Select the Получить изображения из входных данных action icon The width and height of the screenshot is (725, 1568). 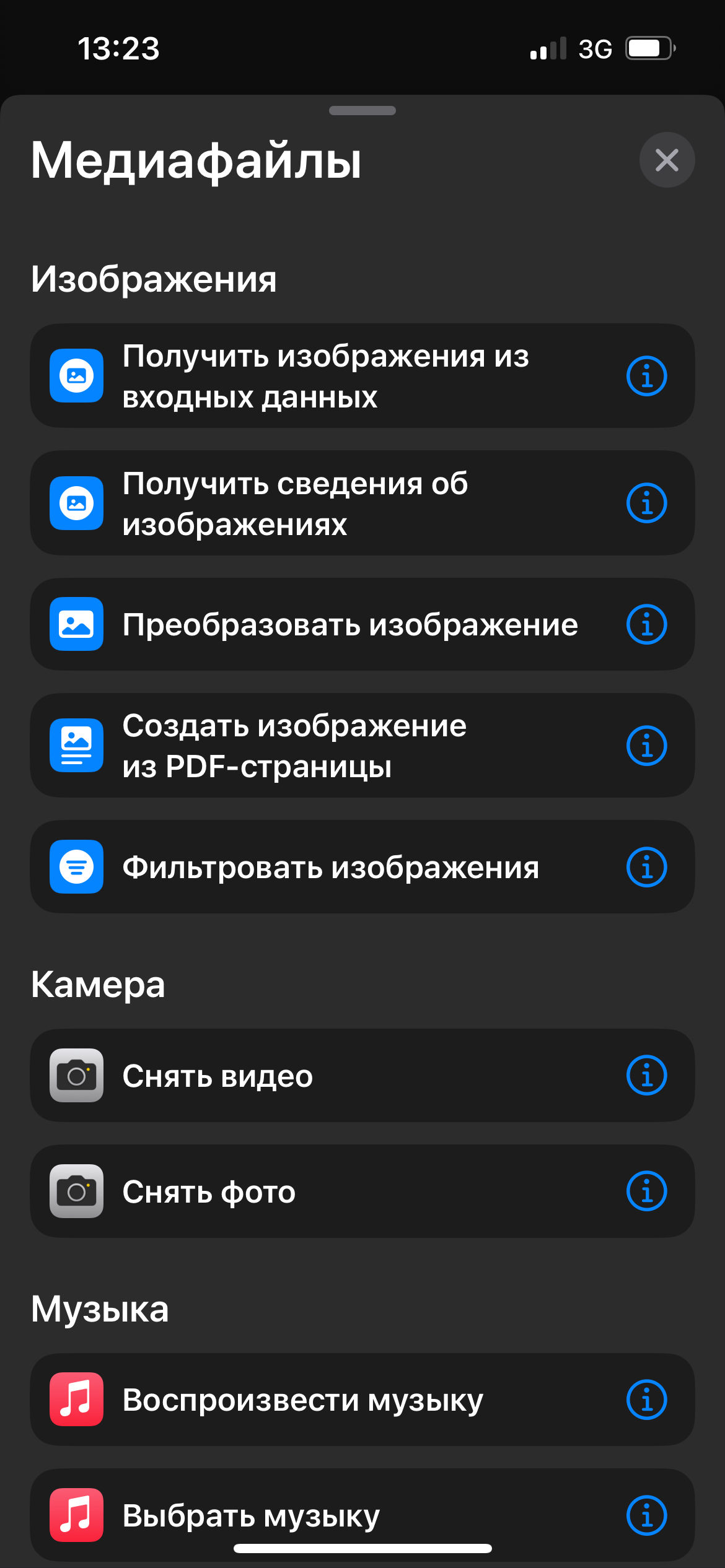[x=76, y=375]
